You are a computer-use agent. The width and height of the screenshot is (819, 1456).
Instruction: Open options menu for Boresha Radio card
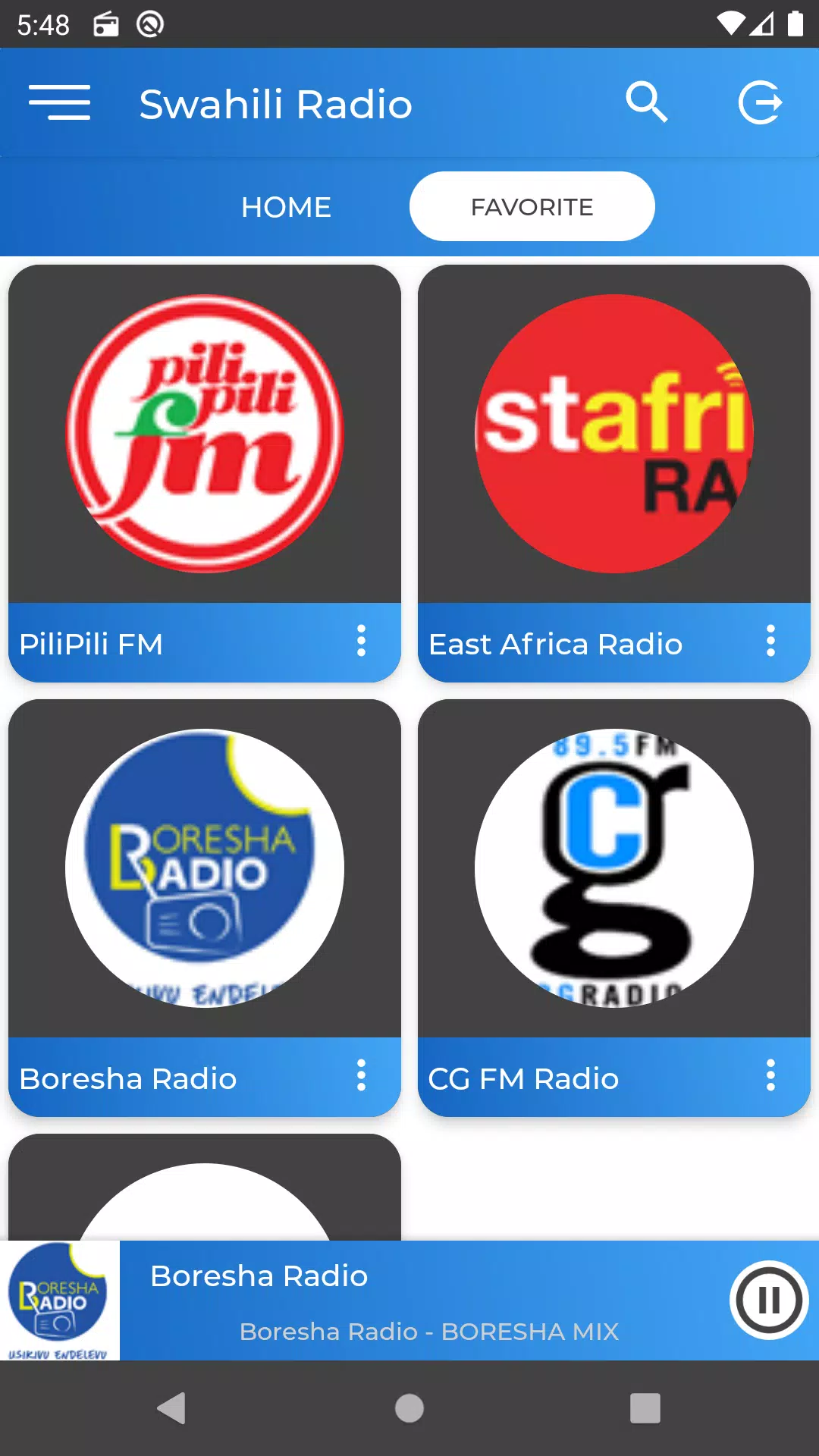click(362, 1075)
